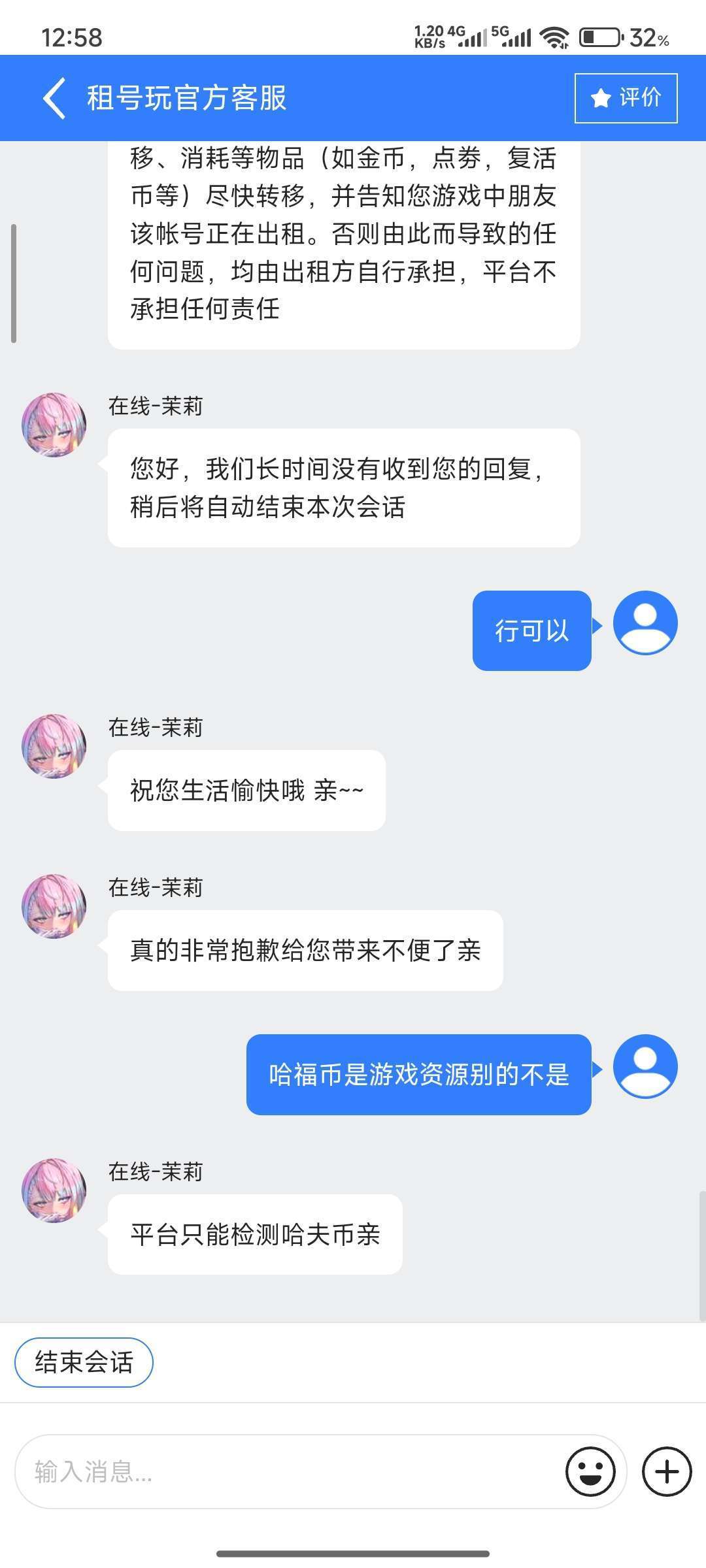The width and height of the screenshot is (706, 1568).
Task: Open the emoji picker
Action: 590,1471
